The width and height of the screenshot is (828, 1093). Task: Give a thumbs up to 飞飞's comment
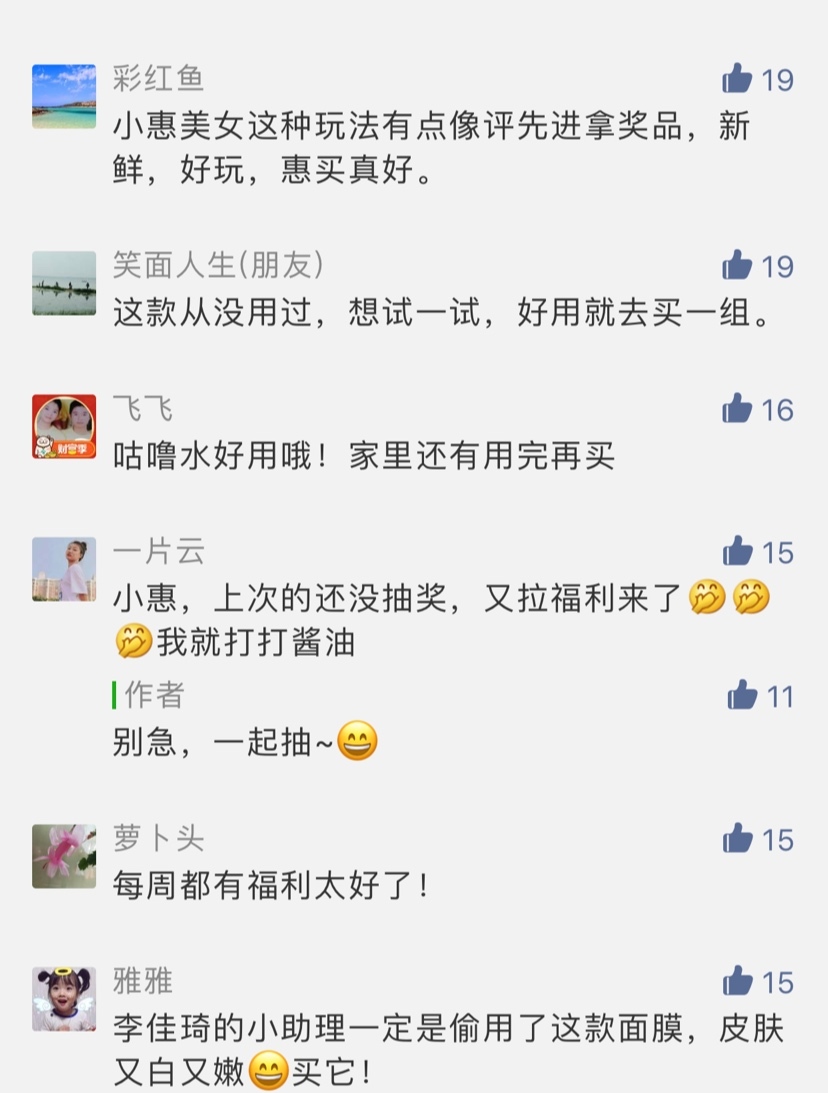(738, 409)
